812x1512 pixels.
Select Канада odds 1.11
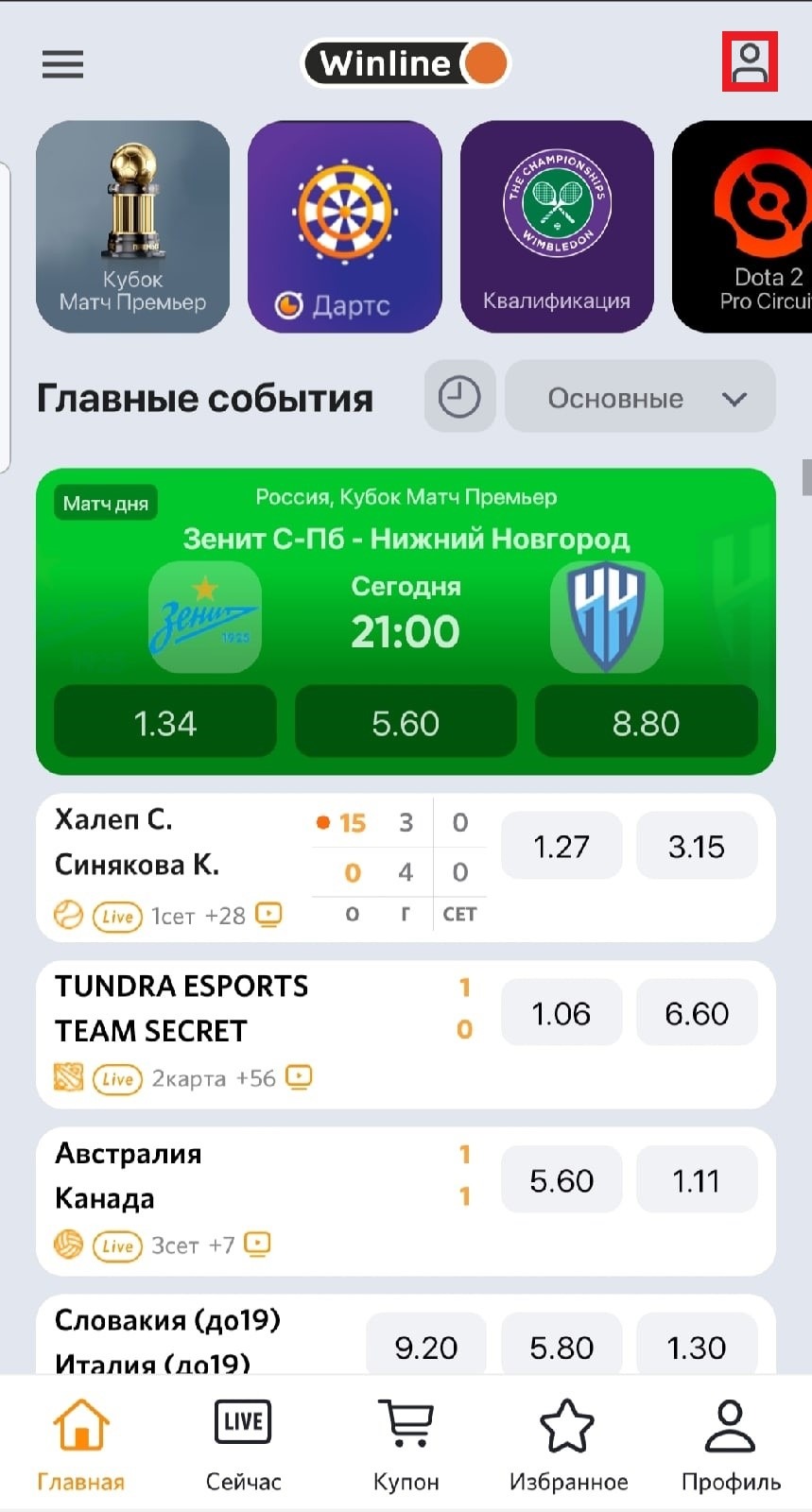pos(697,1180)
